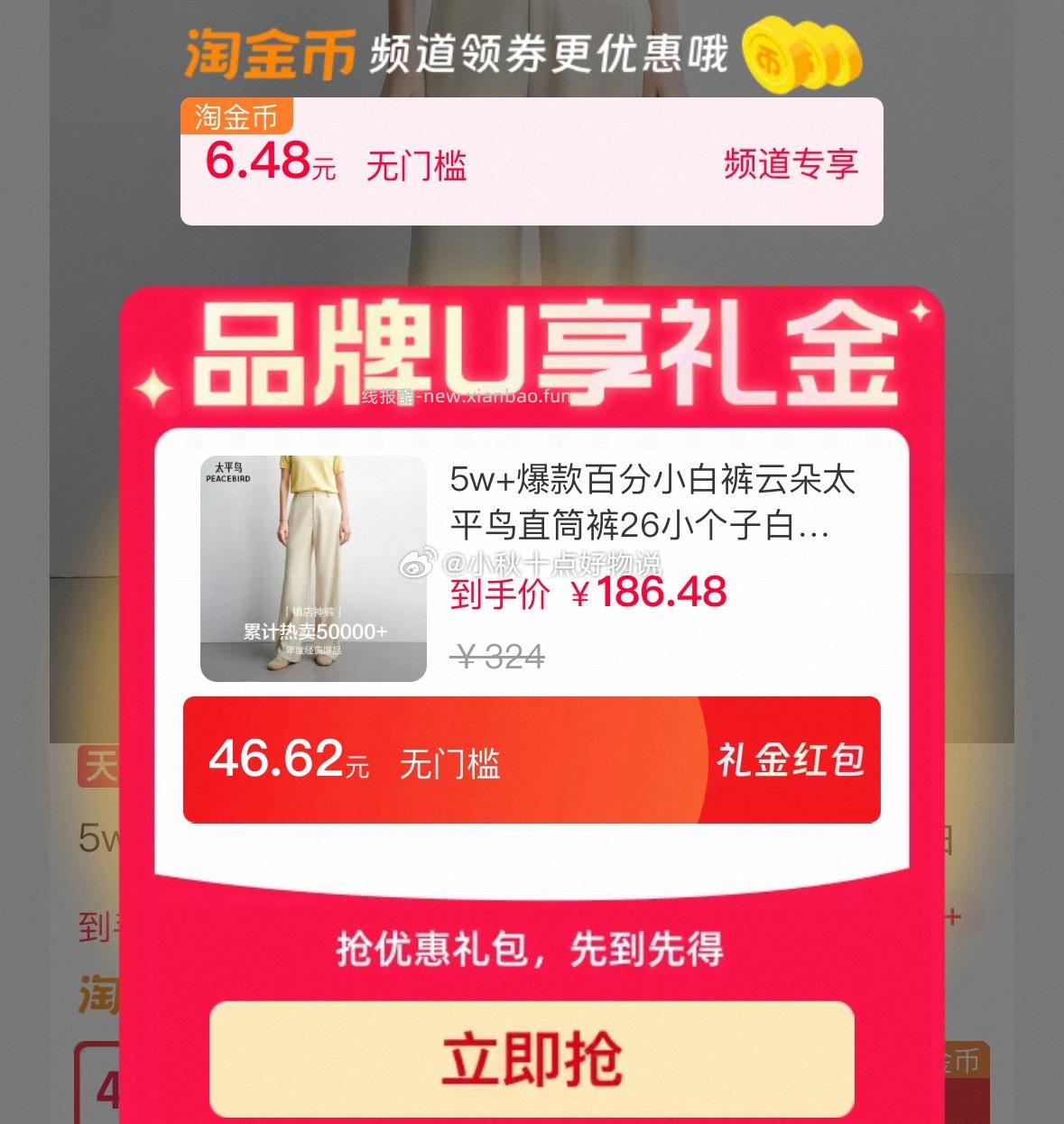Click the white pants product thumbnail
Image resolution: width=1064 pixels, height=1124 pixels.
tap(311, 555)
